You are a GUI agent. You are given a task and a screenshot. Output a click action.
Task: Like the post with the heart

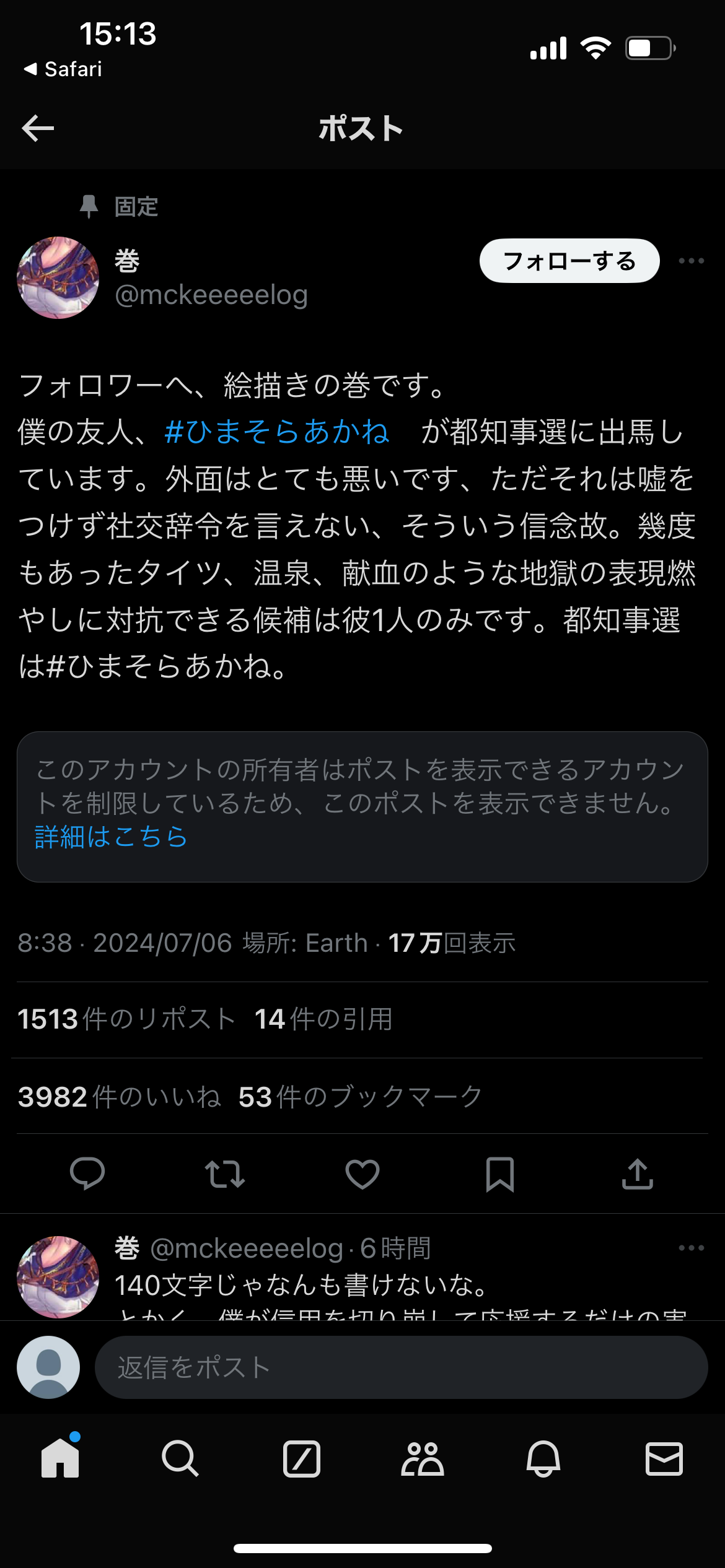tap(362, 1174)
